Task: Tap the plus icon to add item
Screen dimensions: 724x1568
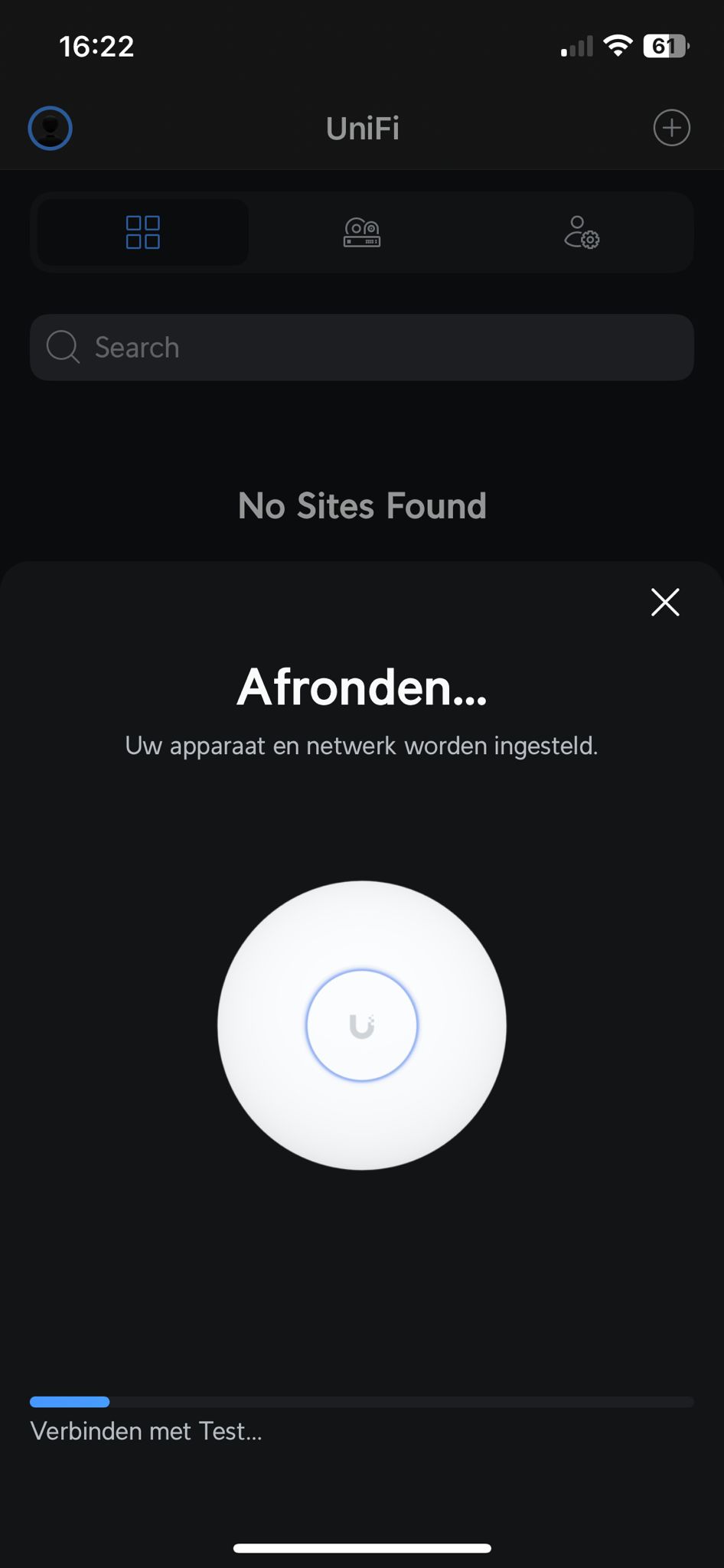Action: pos(671,128)
